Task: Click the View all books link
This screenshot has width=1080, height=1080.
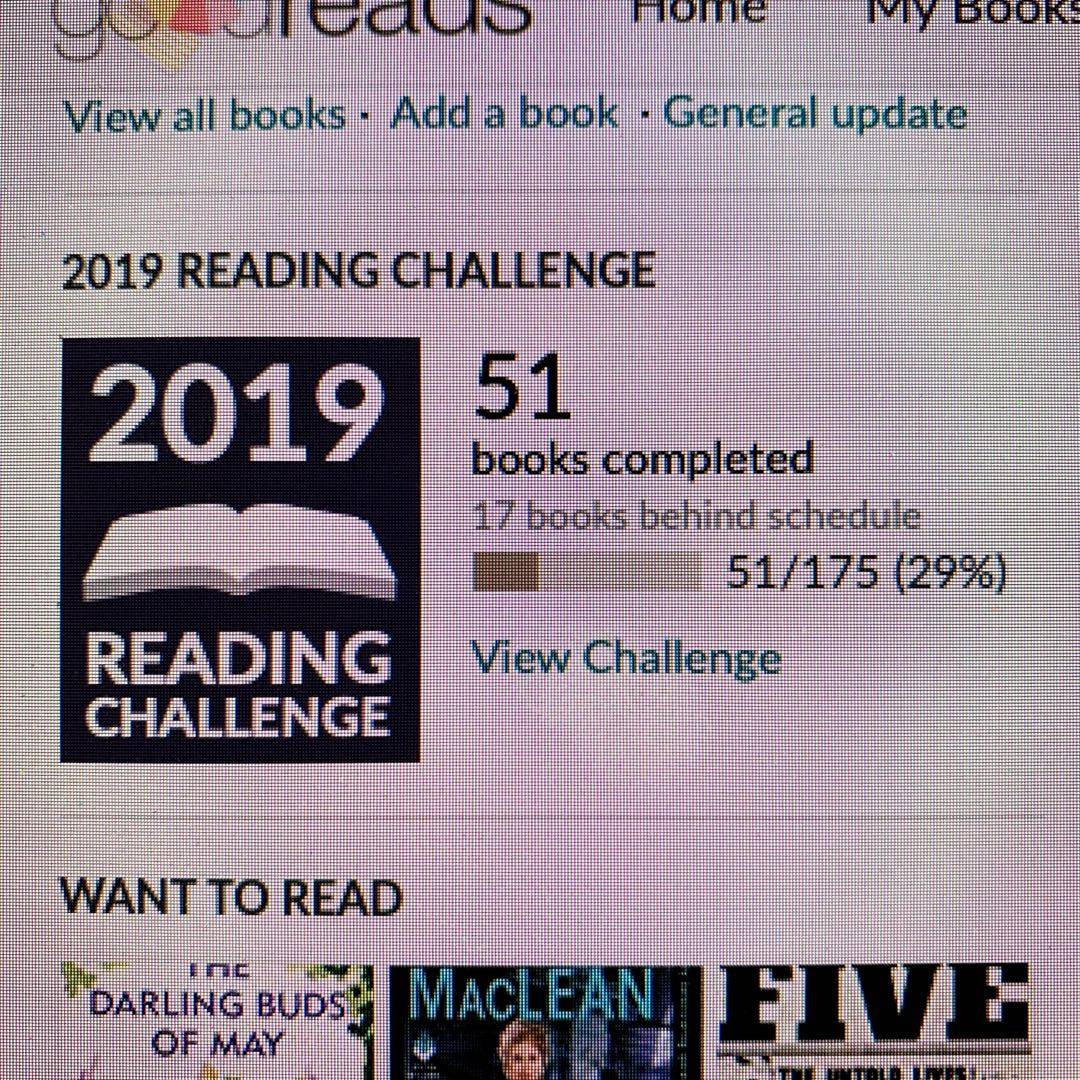Action: (x=205, y=114)
